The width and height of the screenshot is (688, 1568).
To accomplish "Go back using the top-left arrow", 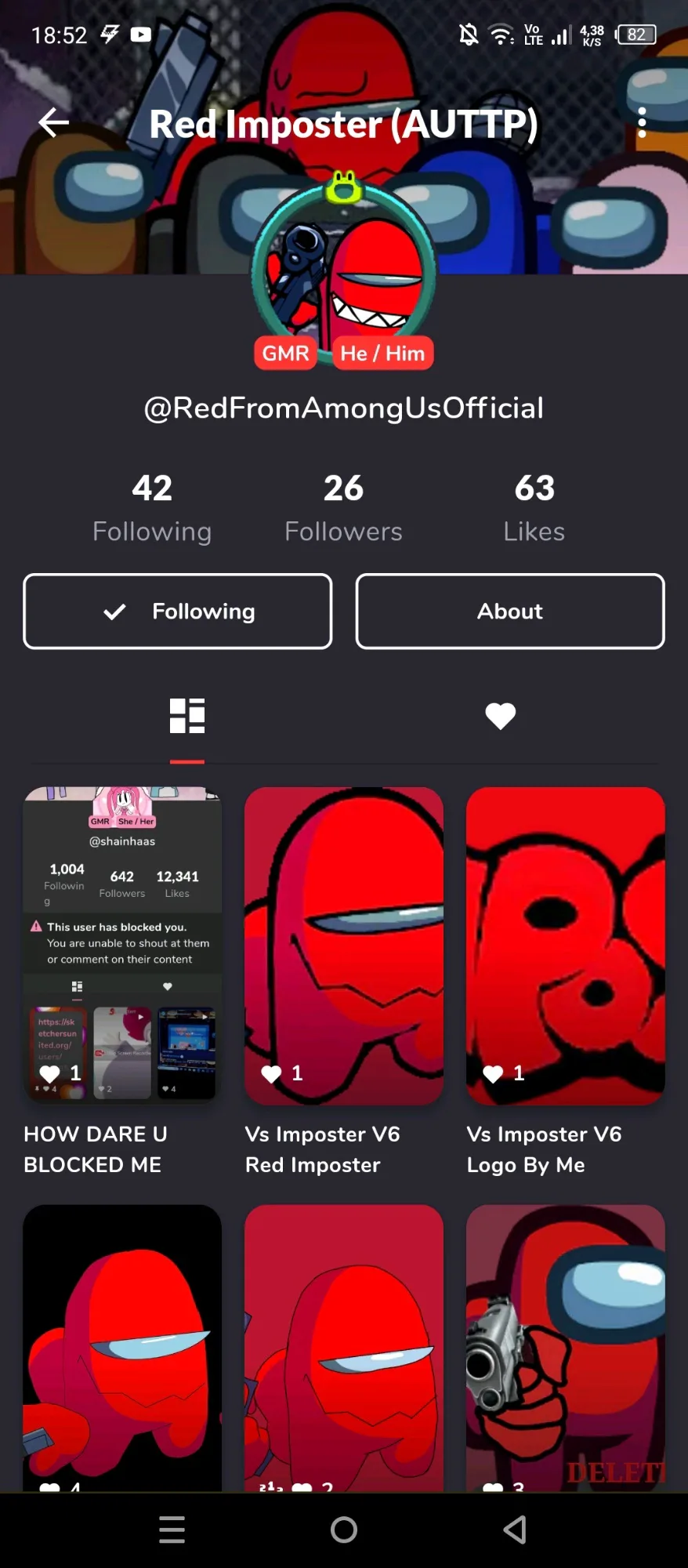I will [53, 122].
